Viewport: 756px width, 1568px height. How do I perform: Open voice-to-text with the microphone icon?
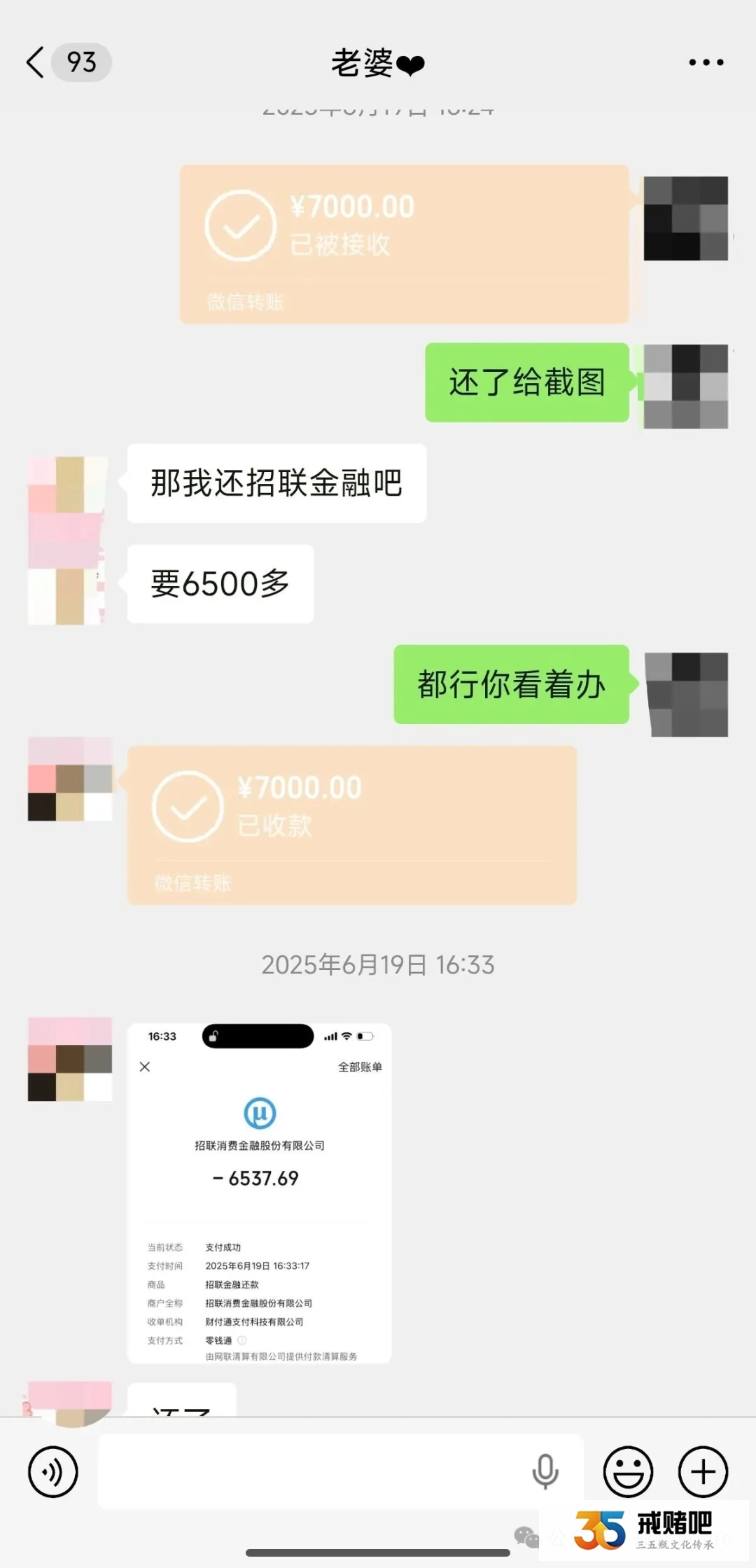[x=545, y=1471]
